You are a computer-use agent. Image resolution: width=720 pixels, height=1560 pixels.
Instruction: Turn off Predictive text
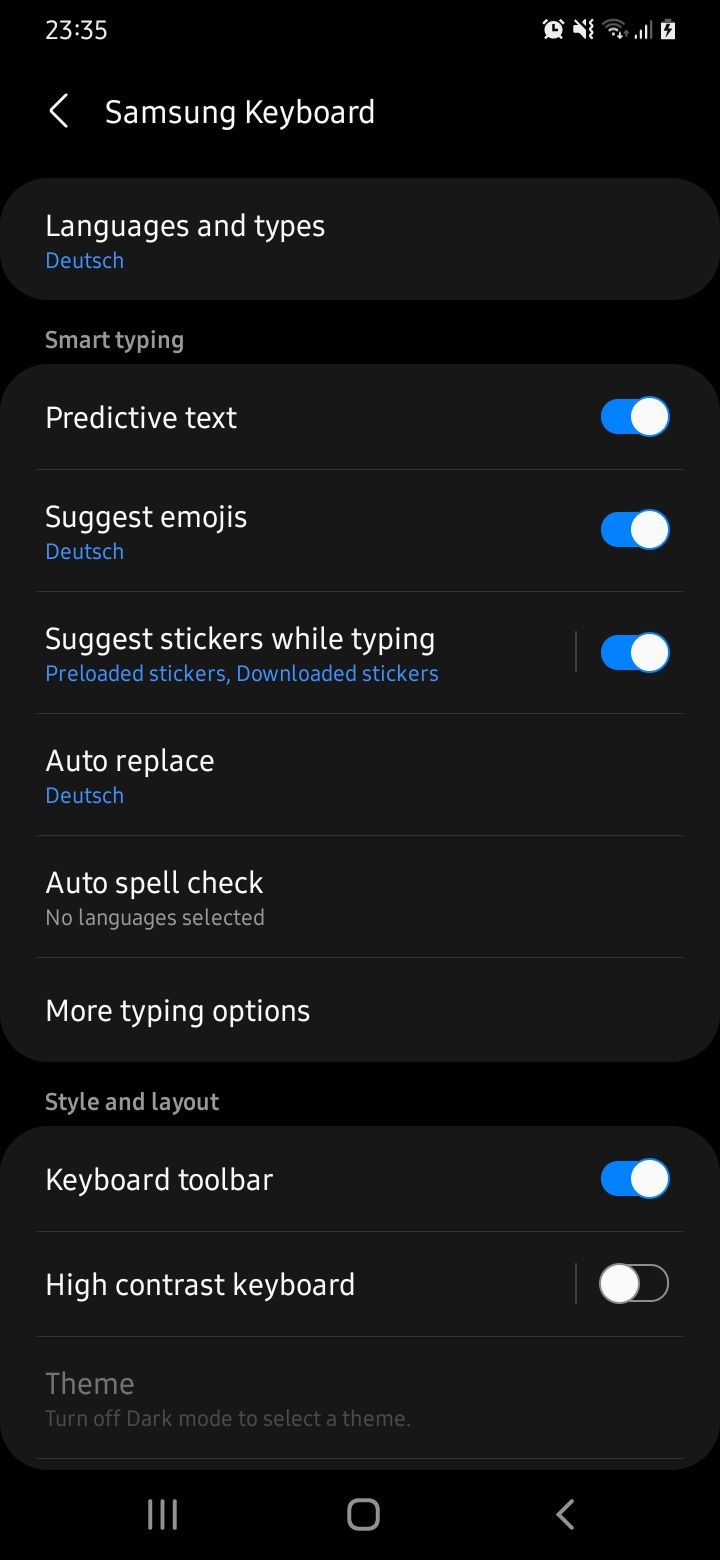634,417
